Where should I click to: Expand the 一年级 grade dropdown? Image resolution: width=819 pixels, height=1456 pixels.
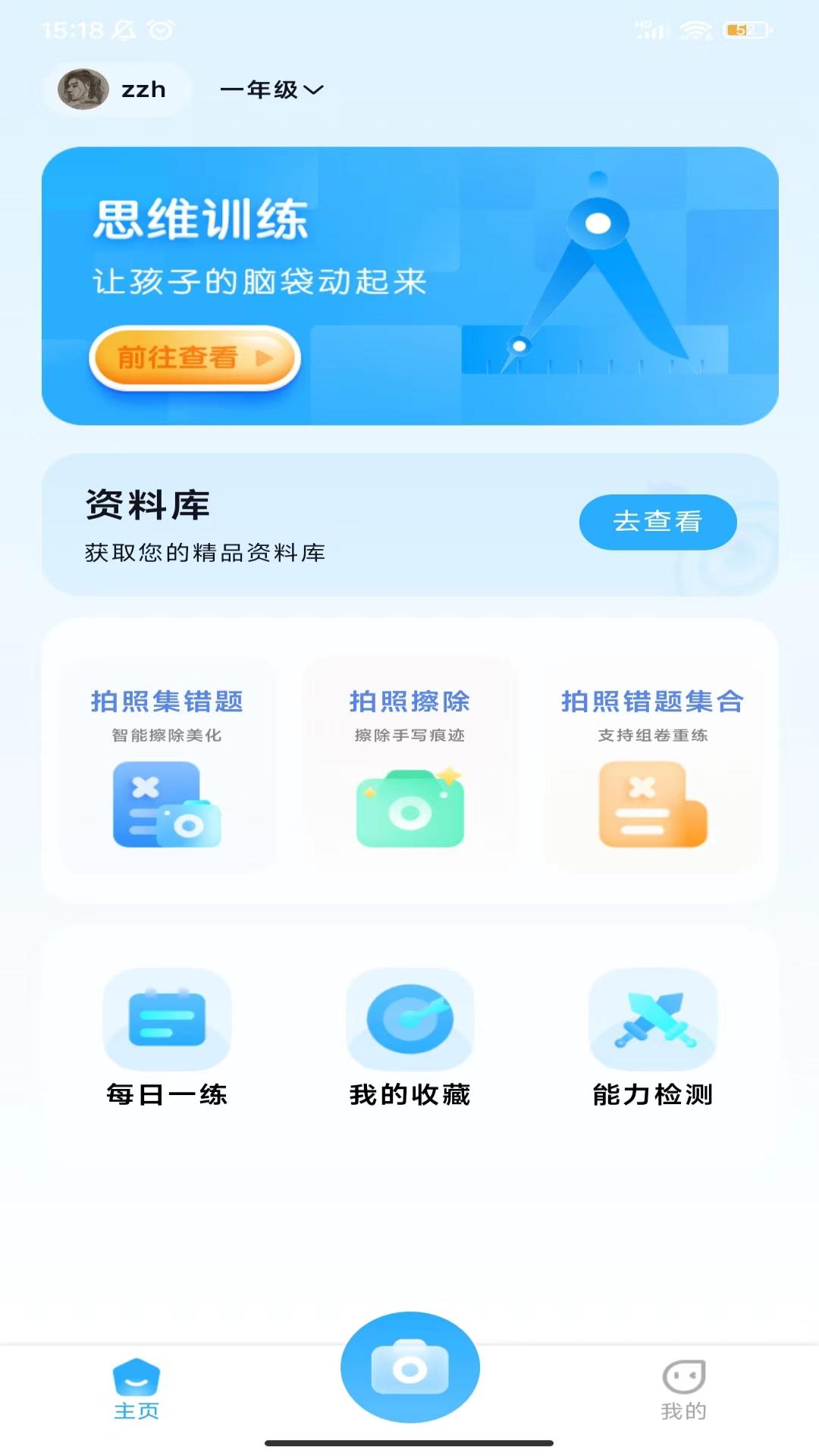[x=271, y=89]
